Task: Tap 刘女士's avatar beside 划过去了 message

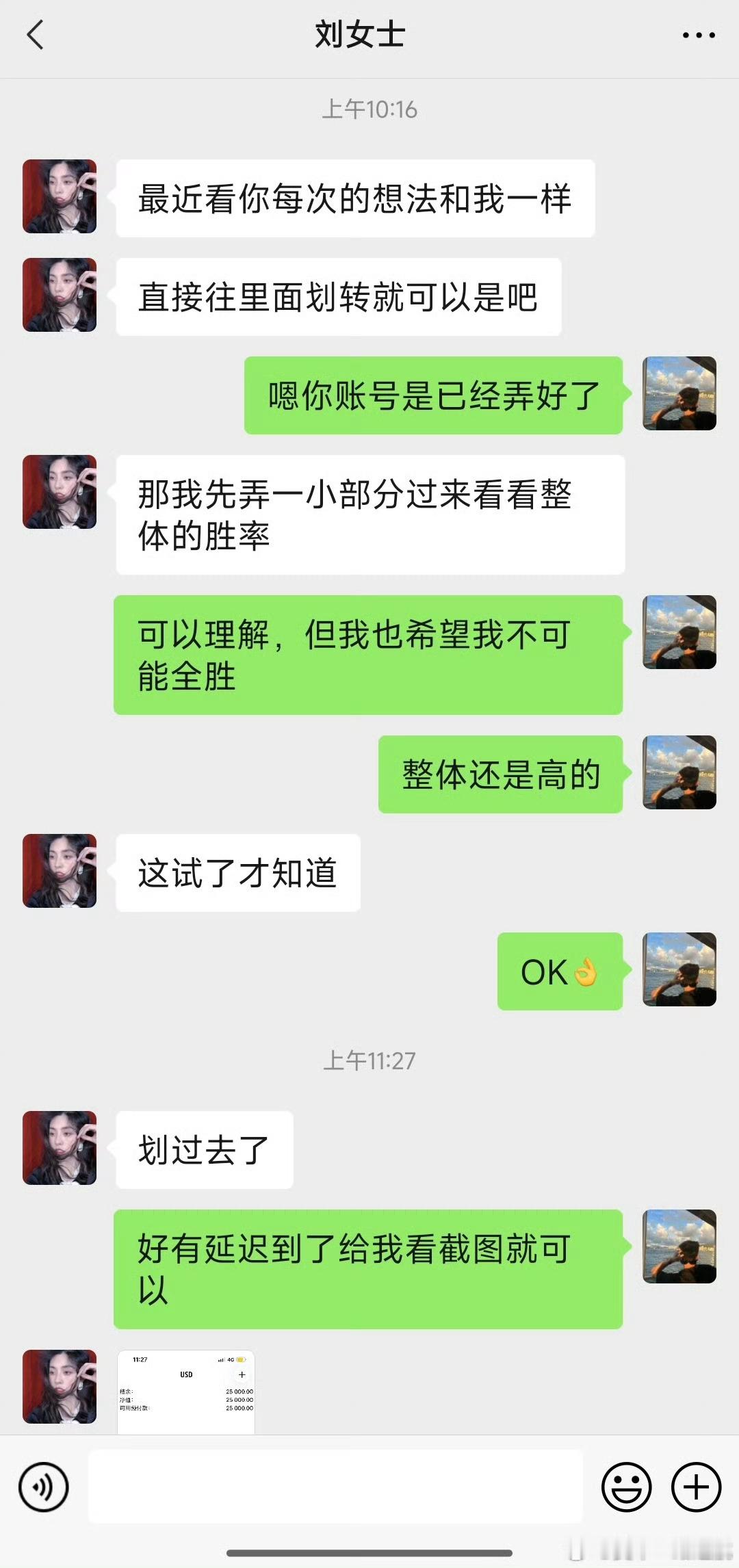Action: click(x=60, y=1149)
